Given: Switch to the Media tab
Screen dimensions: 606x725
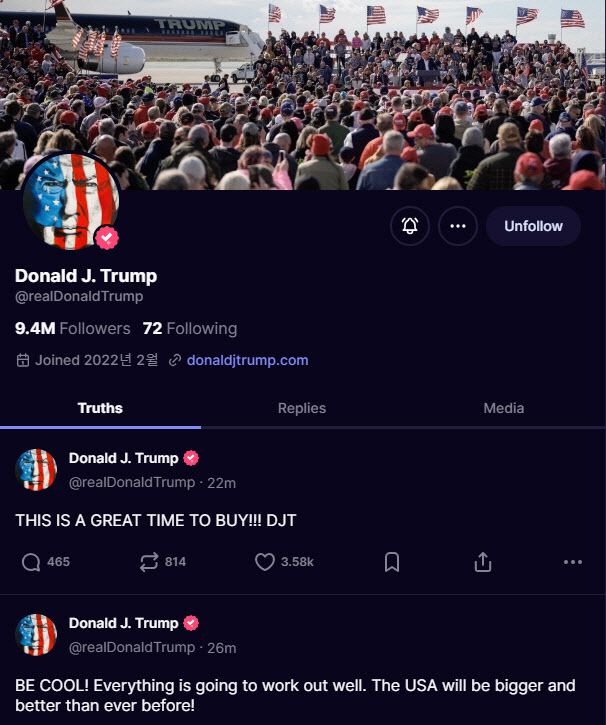Looking at the screenshot, I should click(504, 408).
